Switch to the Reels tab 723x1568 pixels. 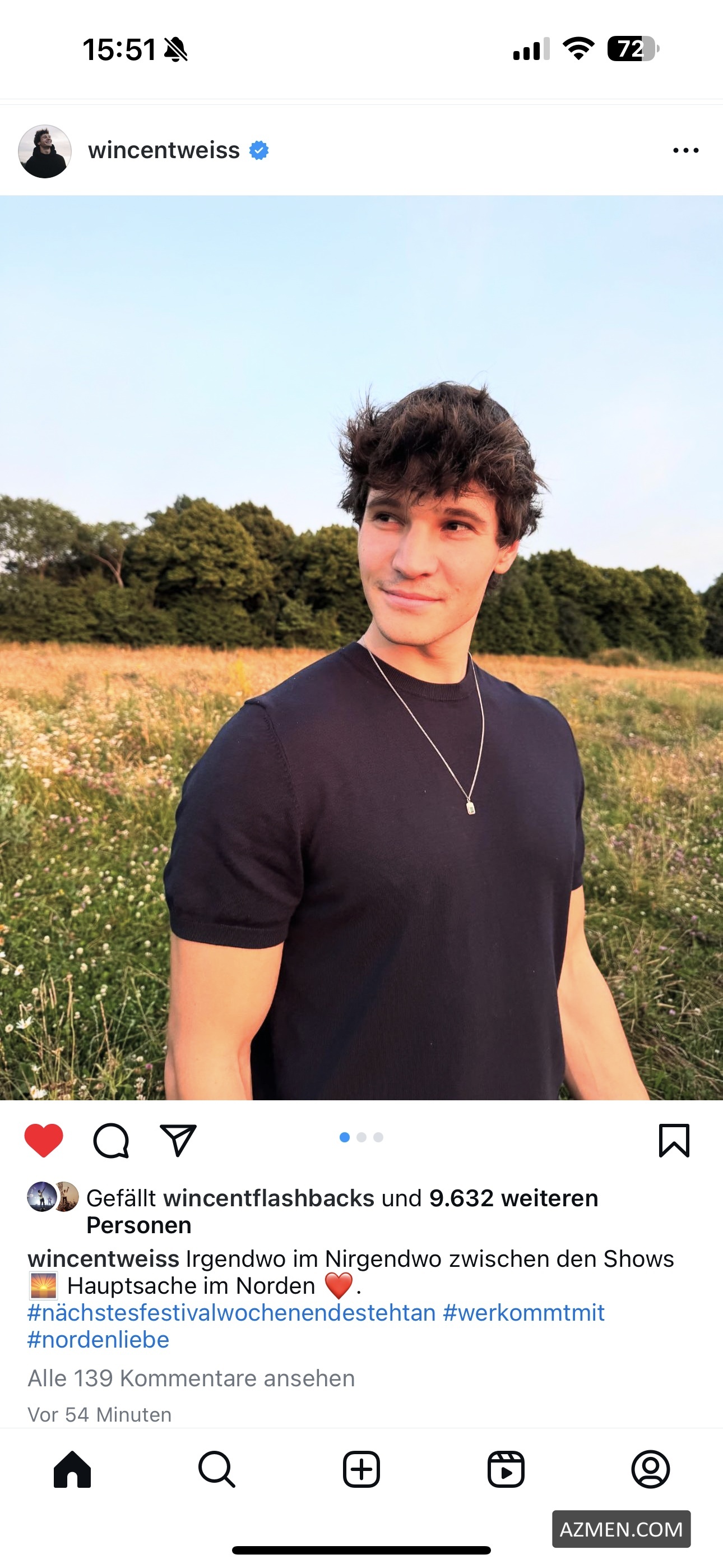506,1469
